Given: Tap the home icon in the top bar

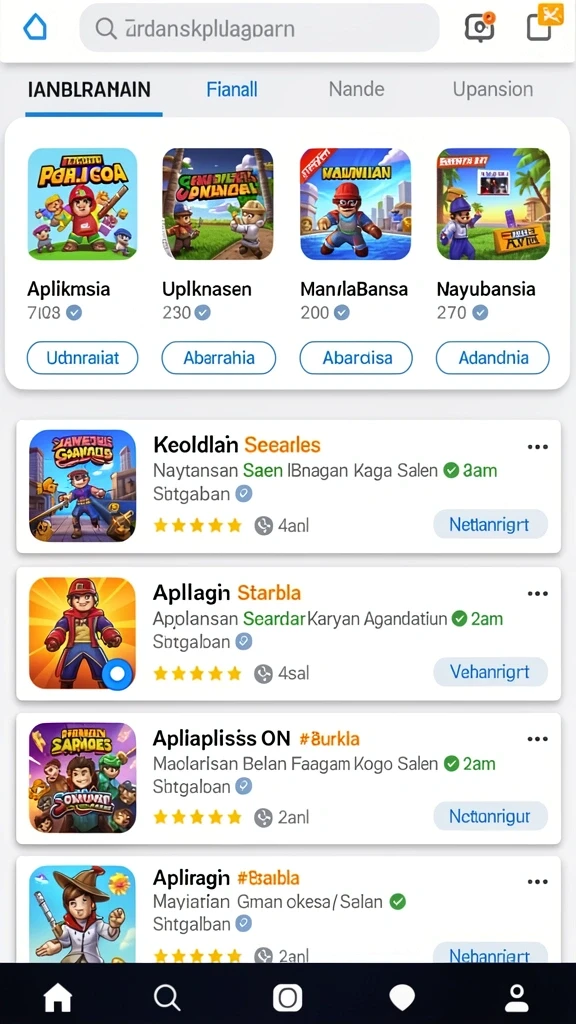Looking at the screenshot, I should (x=35, y=28).
